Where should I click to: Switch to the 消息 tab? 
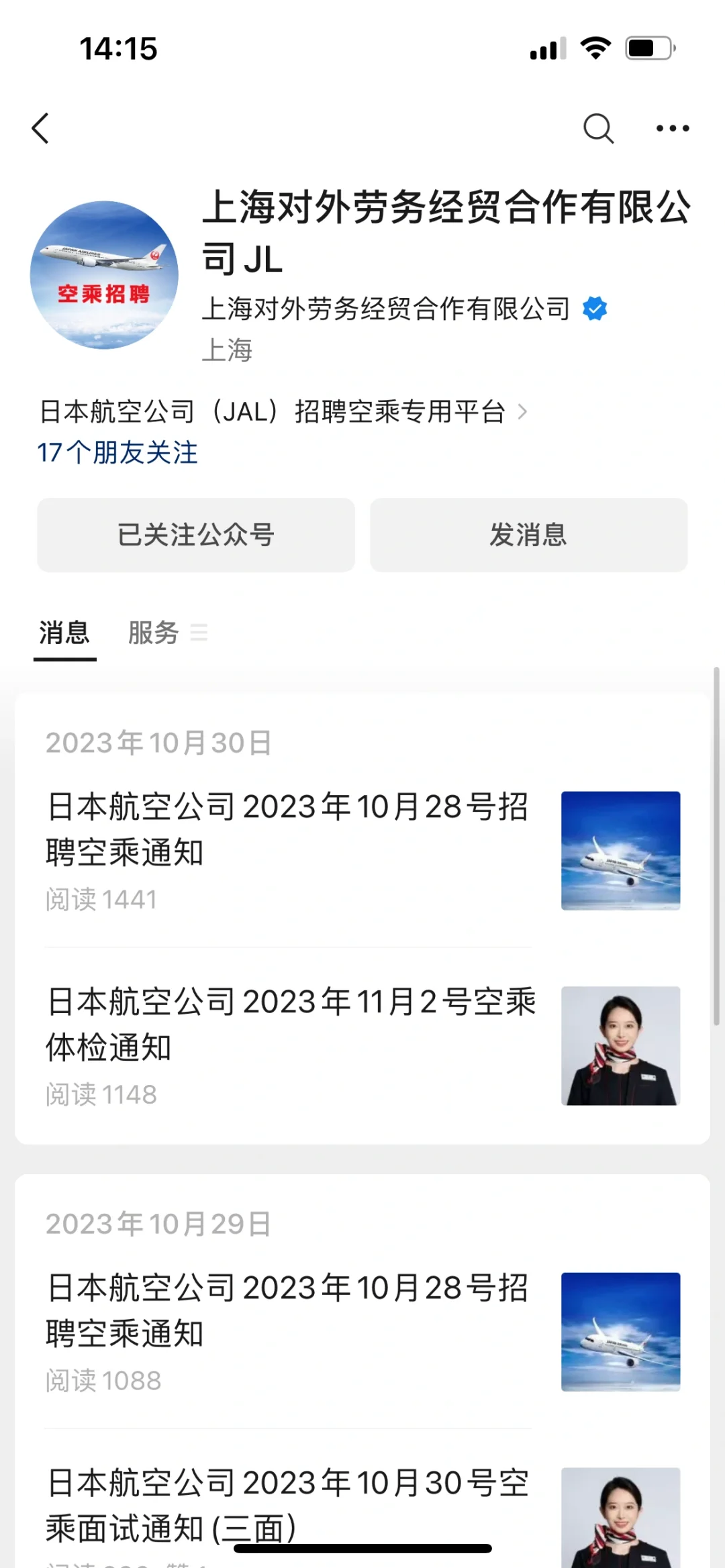64,633
